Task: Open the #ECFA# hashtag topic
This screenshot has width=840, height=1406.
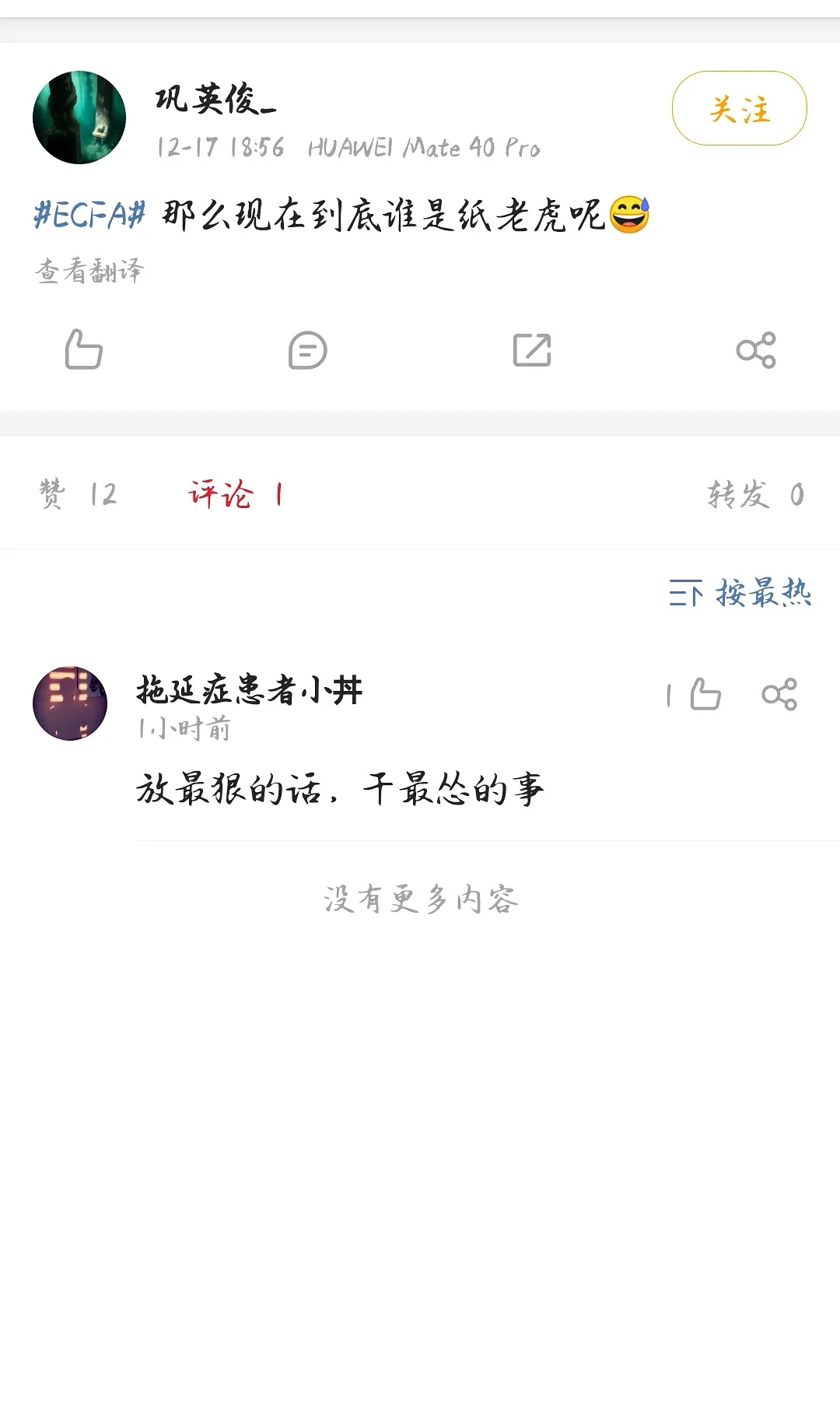Action: click(x=90, y=214)
